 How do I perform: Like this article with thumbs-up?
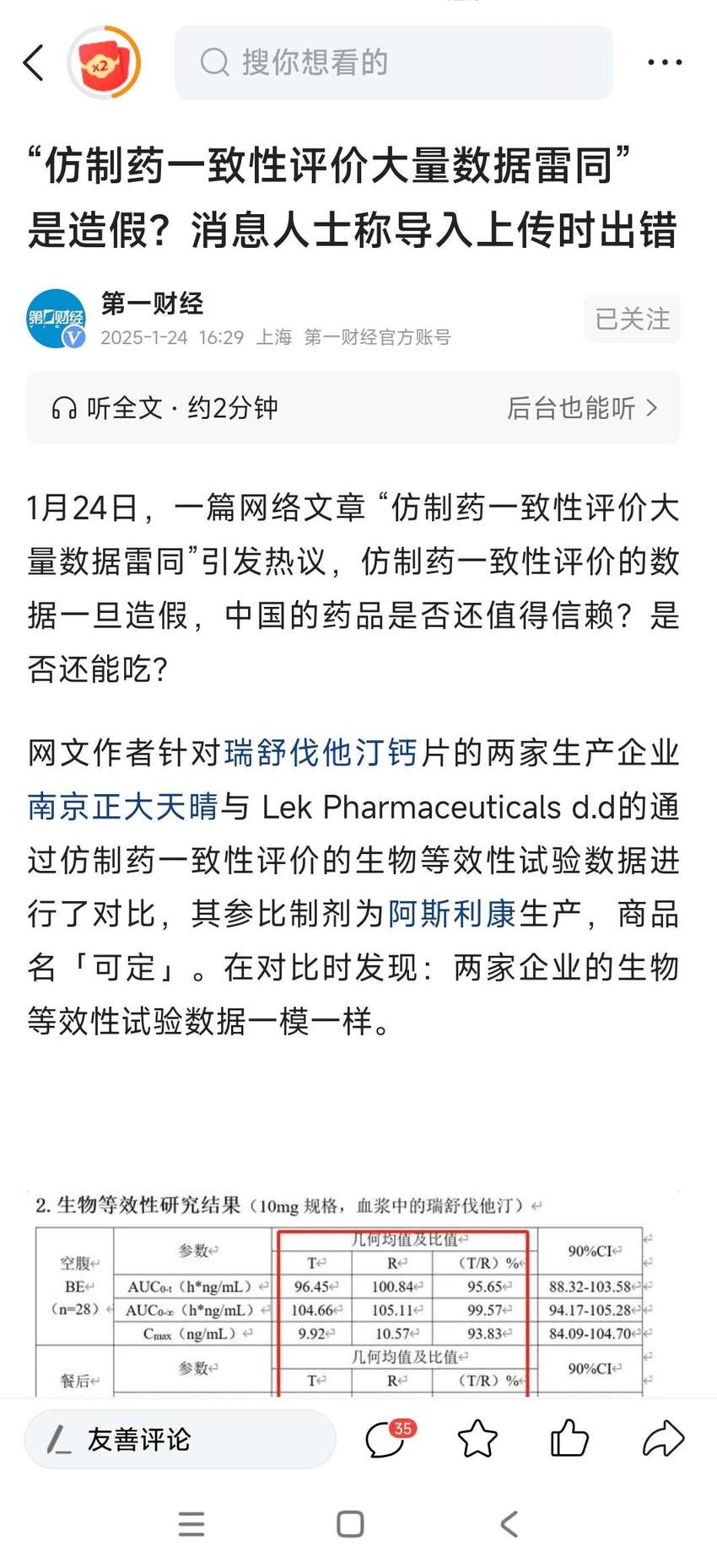(x=569, y=1438)
